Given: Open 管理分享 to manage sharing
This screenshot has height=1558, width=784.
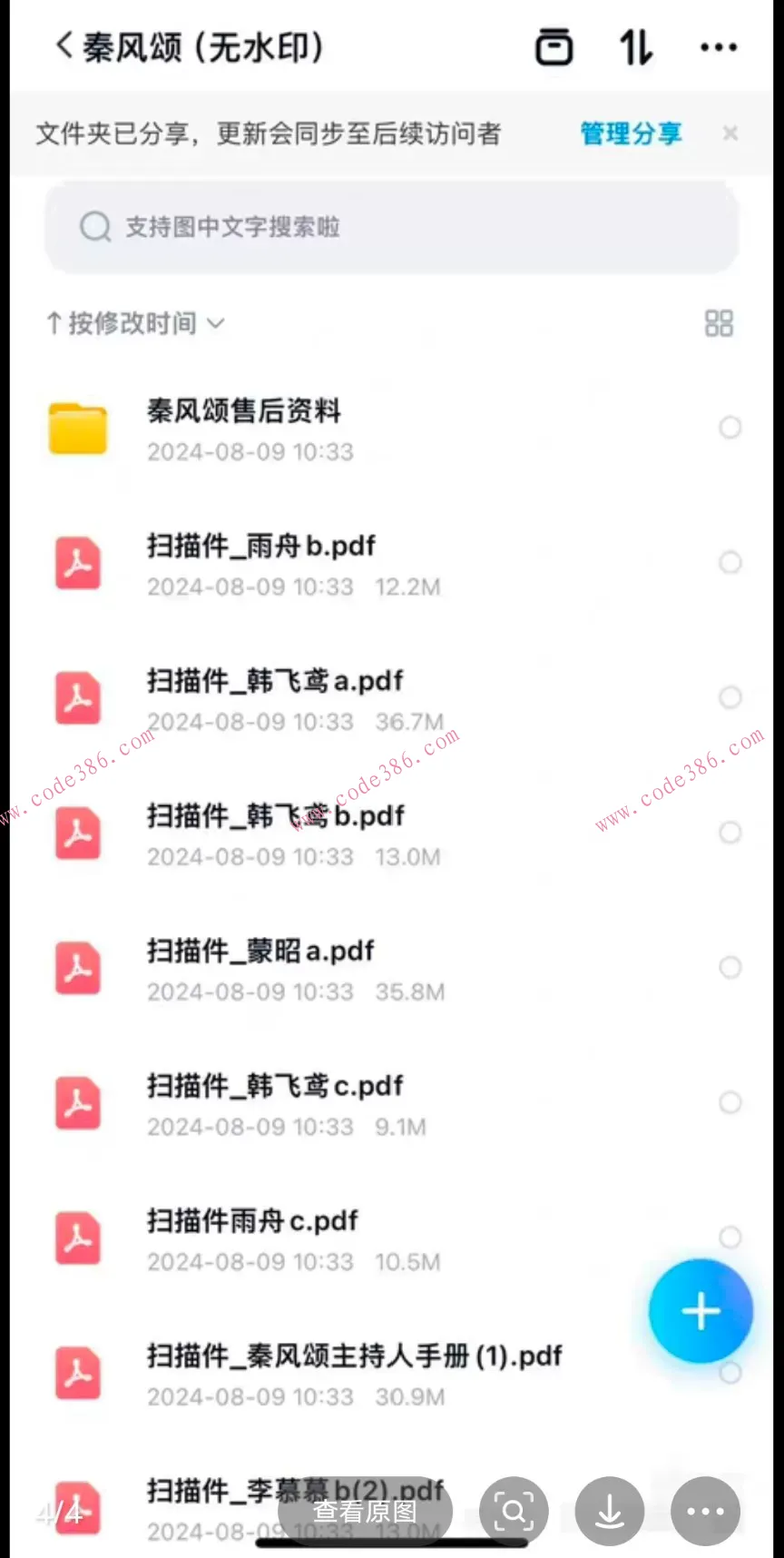Looking at the screenshot, I should [x=630, y=133].
